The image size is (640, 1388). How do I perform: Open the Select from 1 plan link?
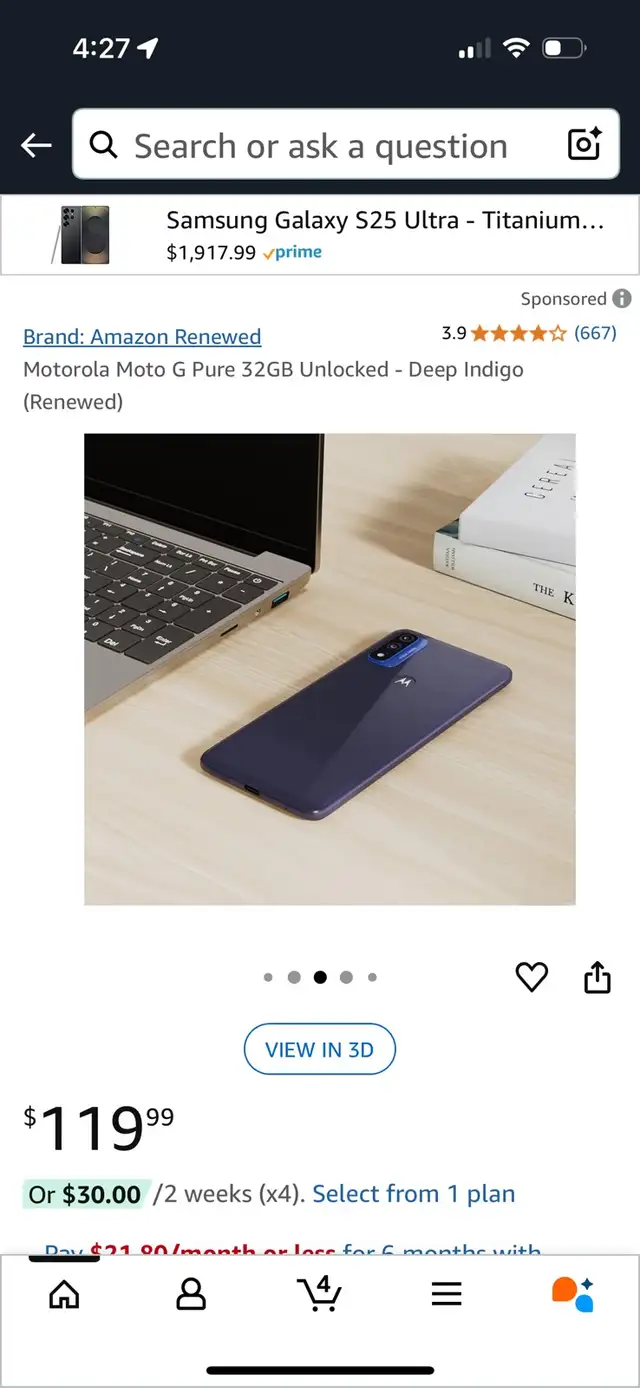tap(414, 1194)
